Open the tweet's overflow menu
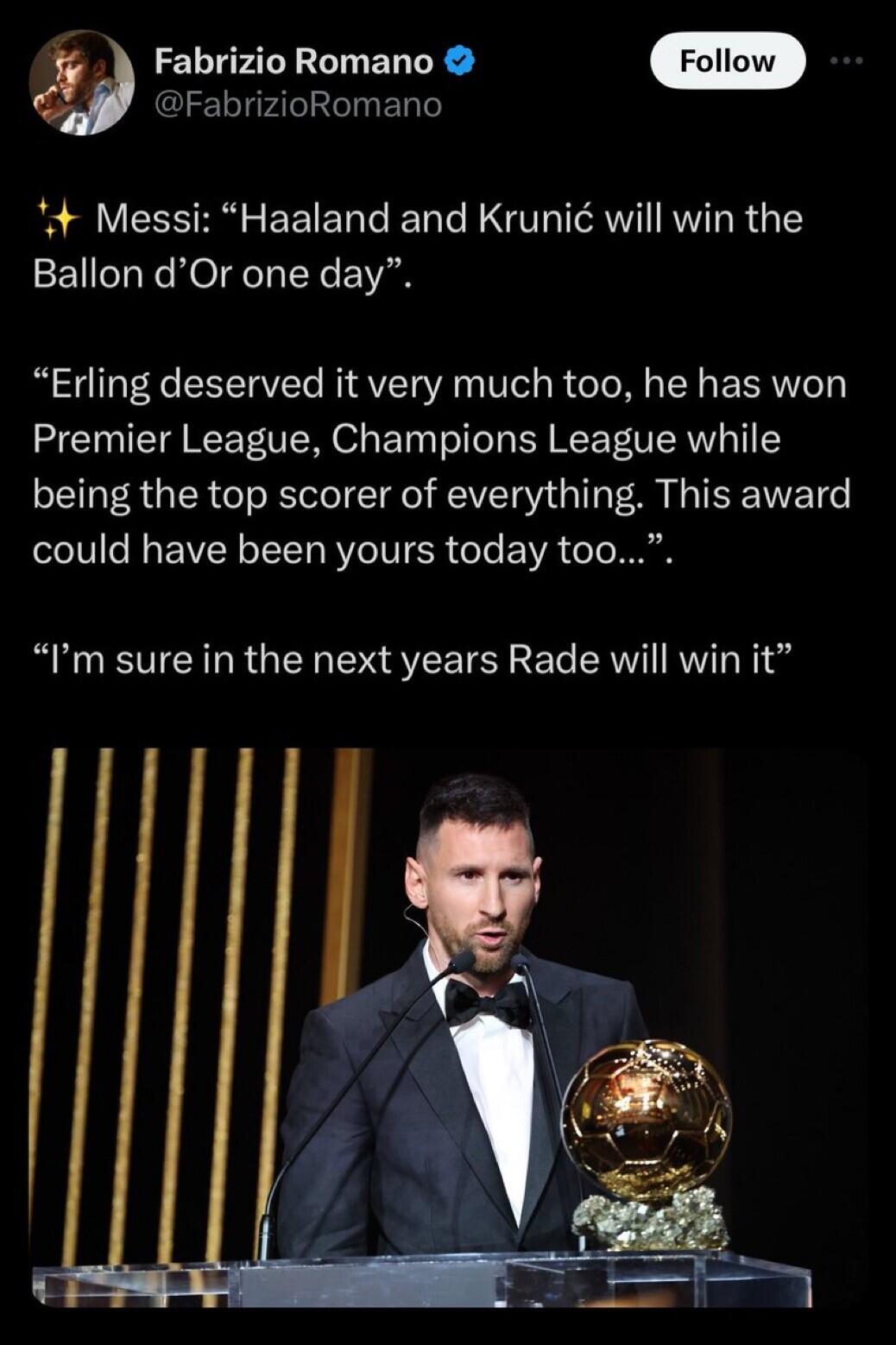896x1345 pixels. (x=846, y=60)
